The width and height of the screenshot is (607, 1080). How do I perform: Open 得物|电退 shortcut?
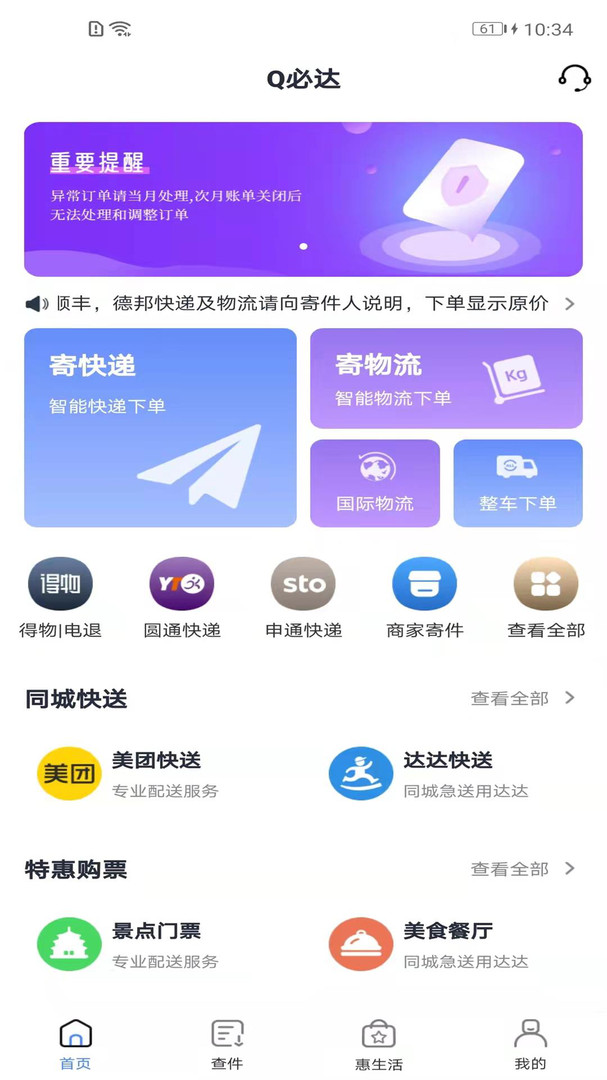pyautogui.click(x=60, y=597)
